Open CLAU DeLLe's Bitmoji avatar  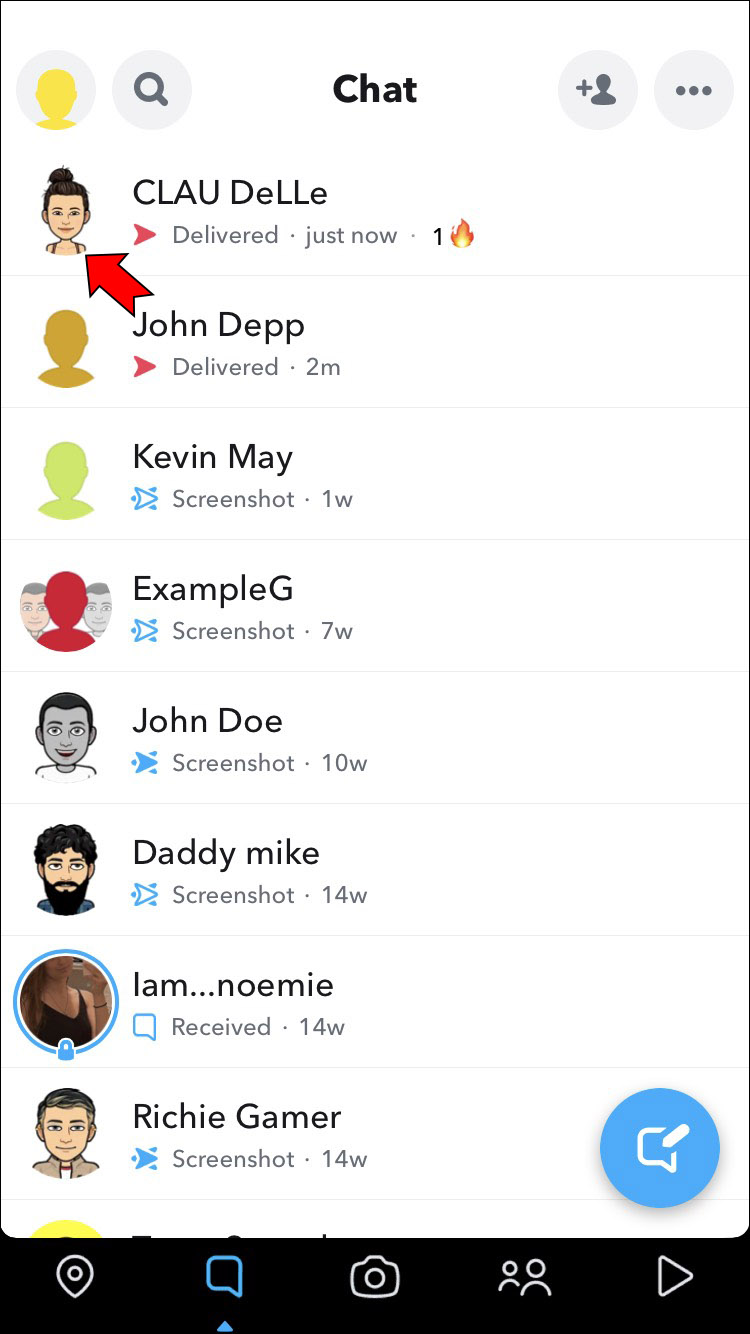(x=65, y=211)
